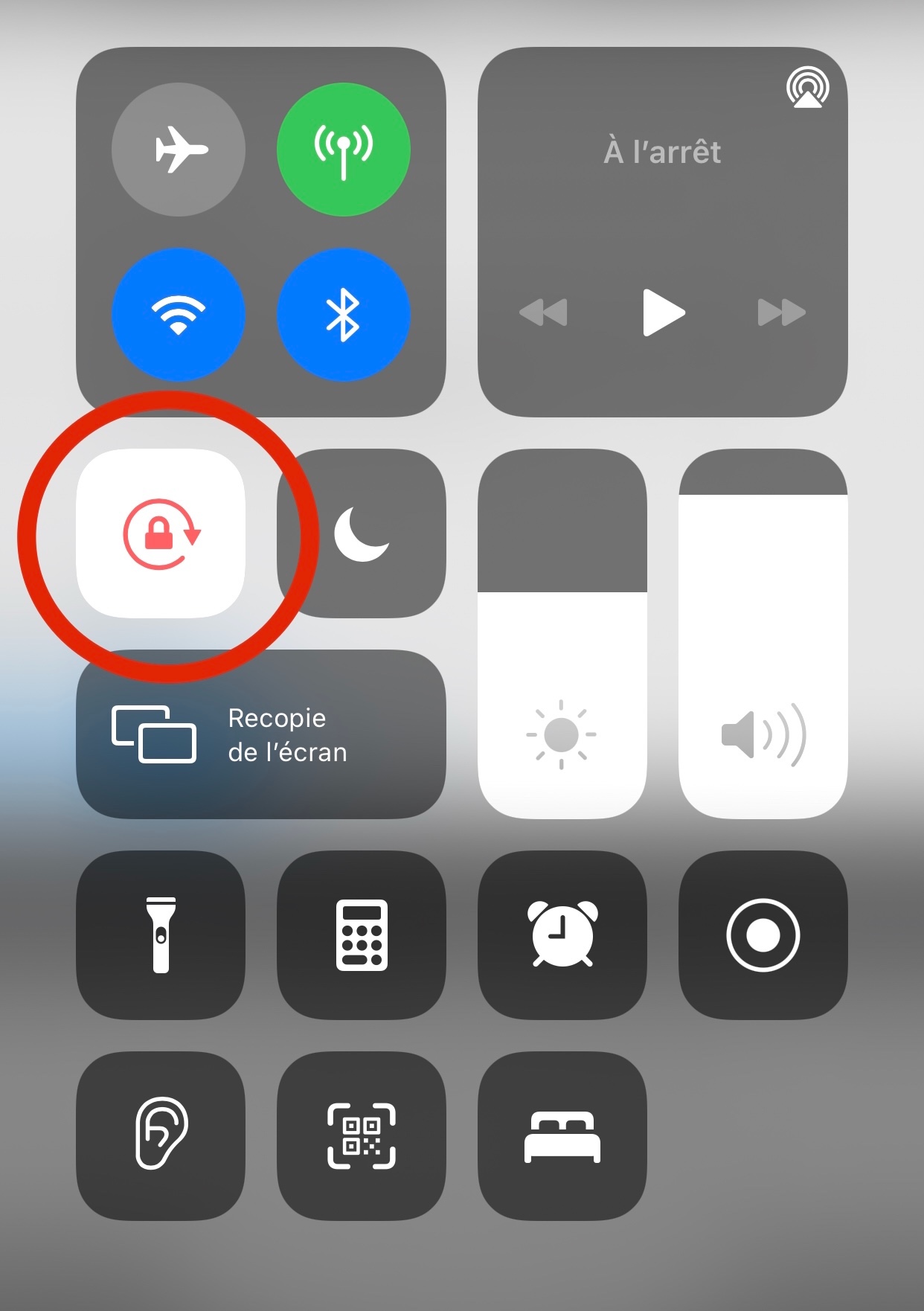Open the AirPlay audio output icon

(x=808, y=87)
